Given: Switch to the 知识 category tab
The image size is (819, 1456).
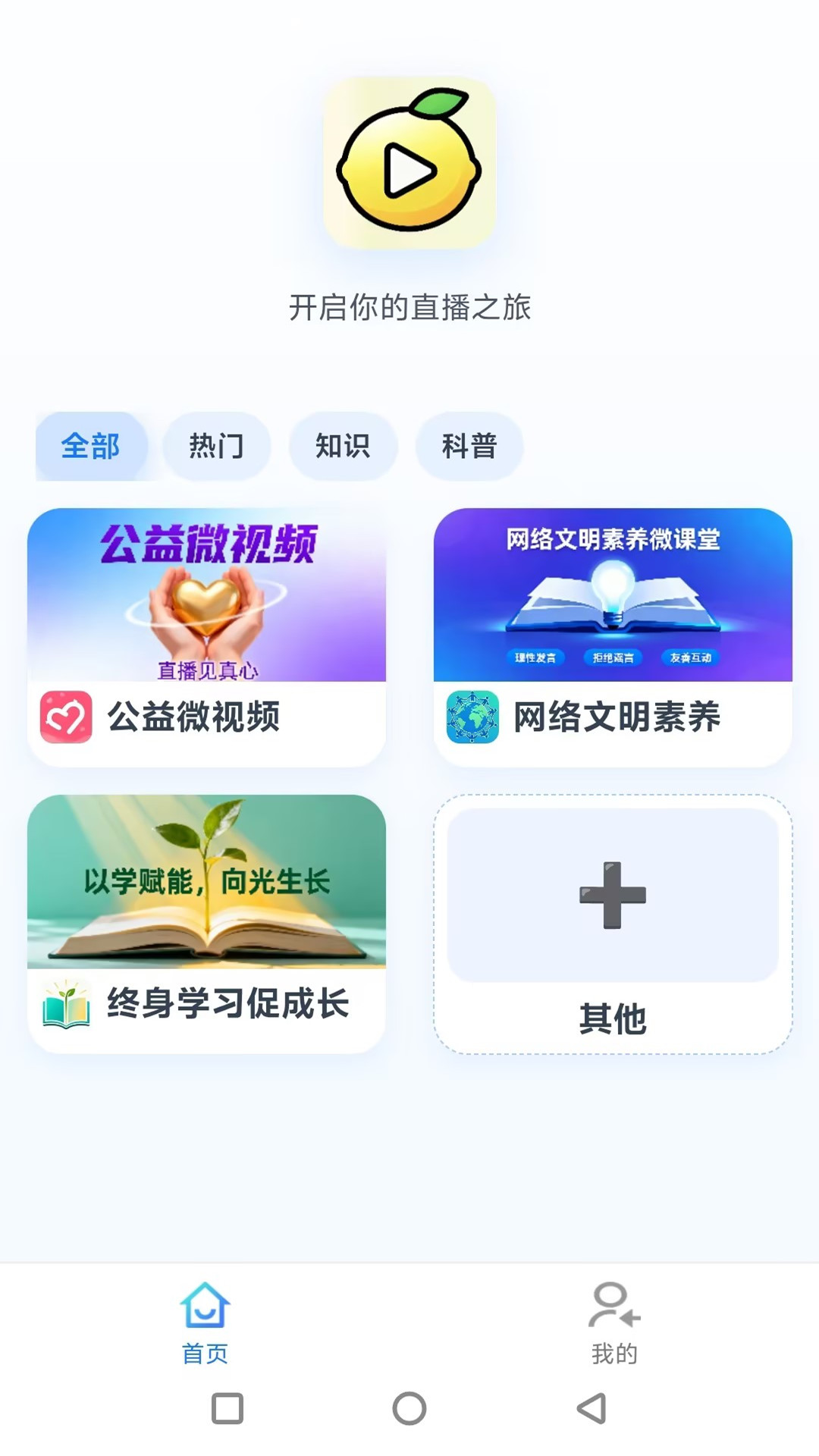Looking at the screenshot, I should tap(343, 447).
